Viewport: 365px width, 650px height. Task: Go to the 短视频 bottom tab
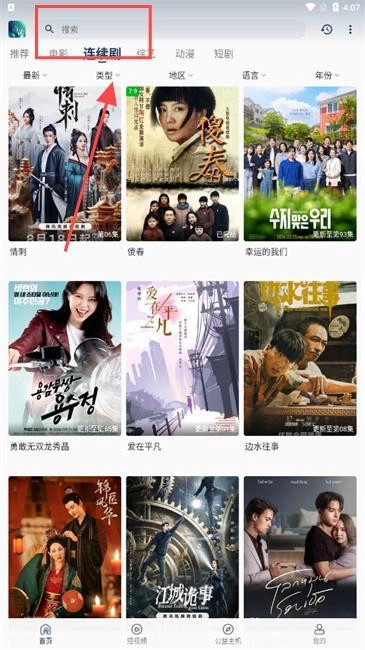(136, 634)
